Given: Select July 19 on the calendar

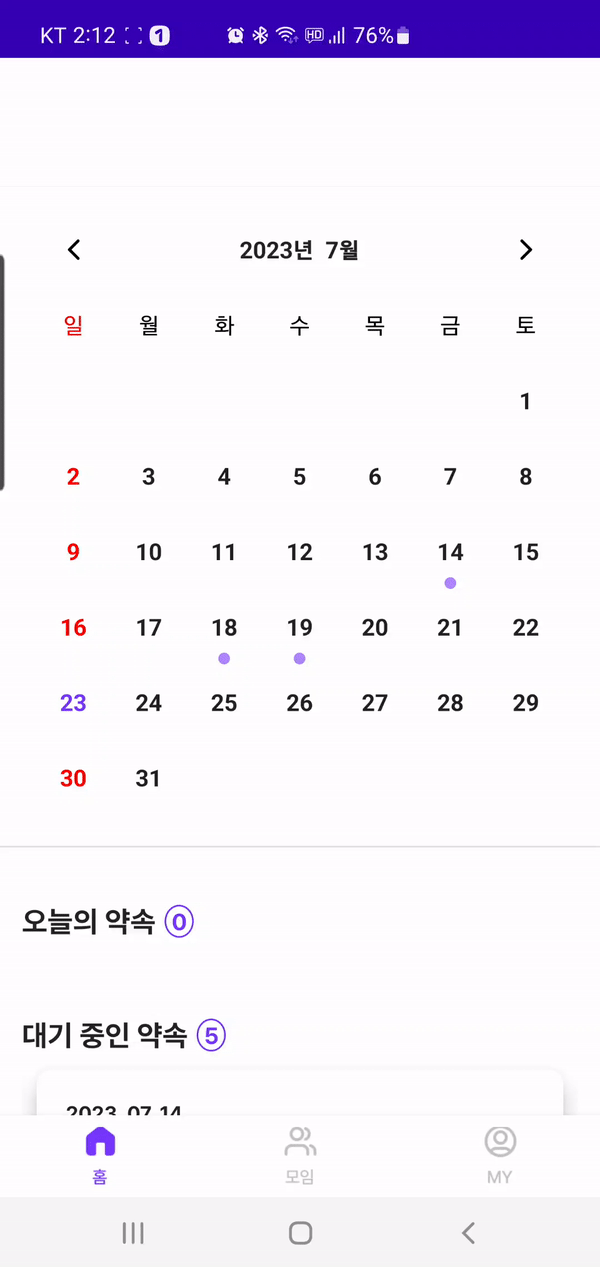Looking at the screenshot, I should point(299,629).
